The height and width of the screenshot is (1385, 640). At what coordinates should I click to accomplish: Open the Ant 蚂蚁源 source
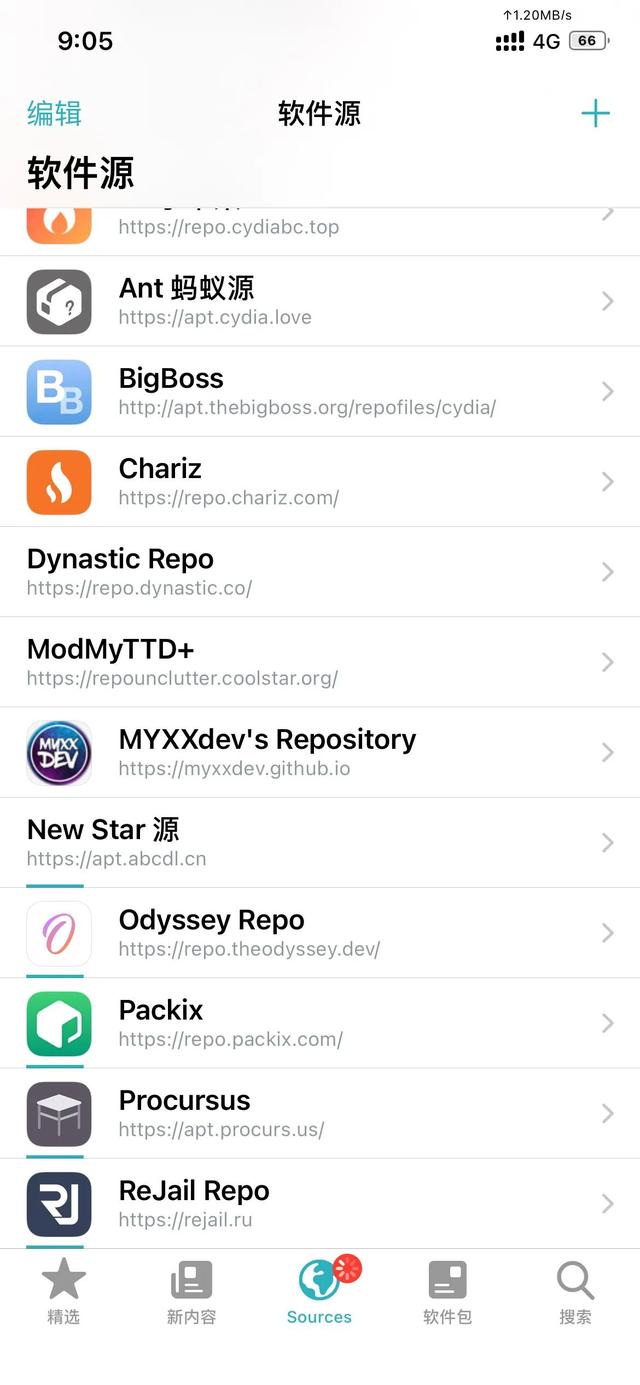(x=320, y=301)
